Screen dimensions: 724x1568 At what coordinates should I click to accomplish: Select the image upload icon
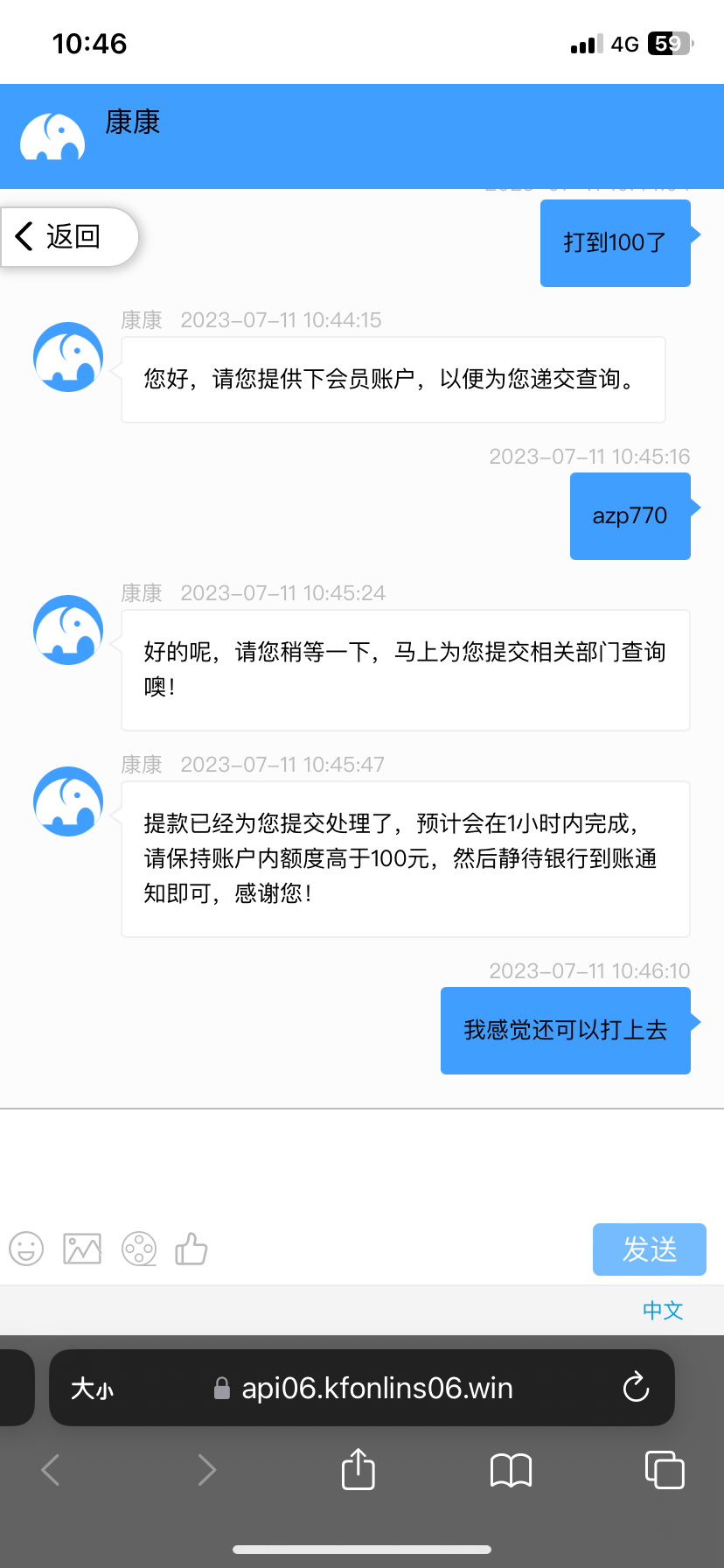[81, 1249]
